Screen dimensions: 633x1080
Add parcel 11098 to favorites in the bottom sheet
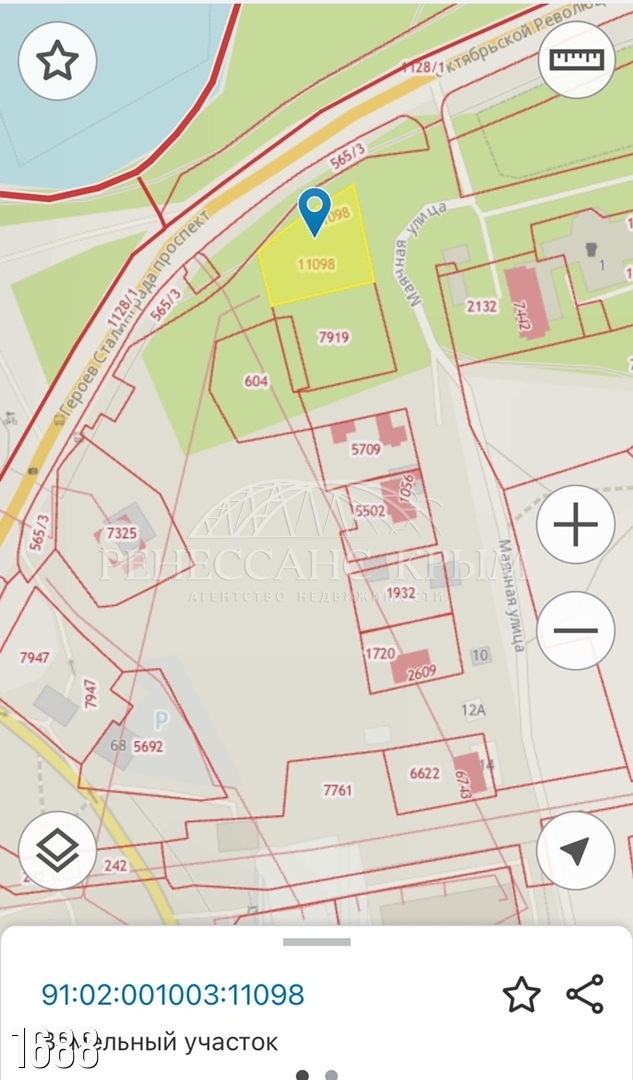[x=521, y=994]
